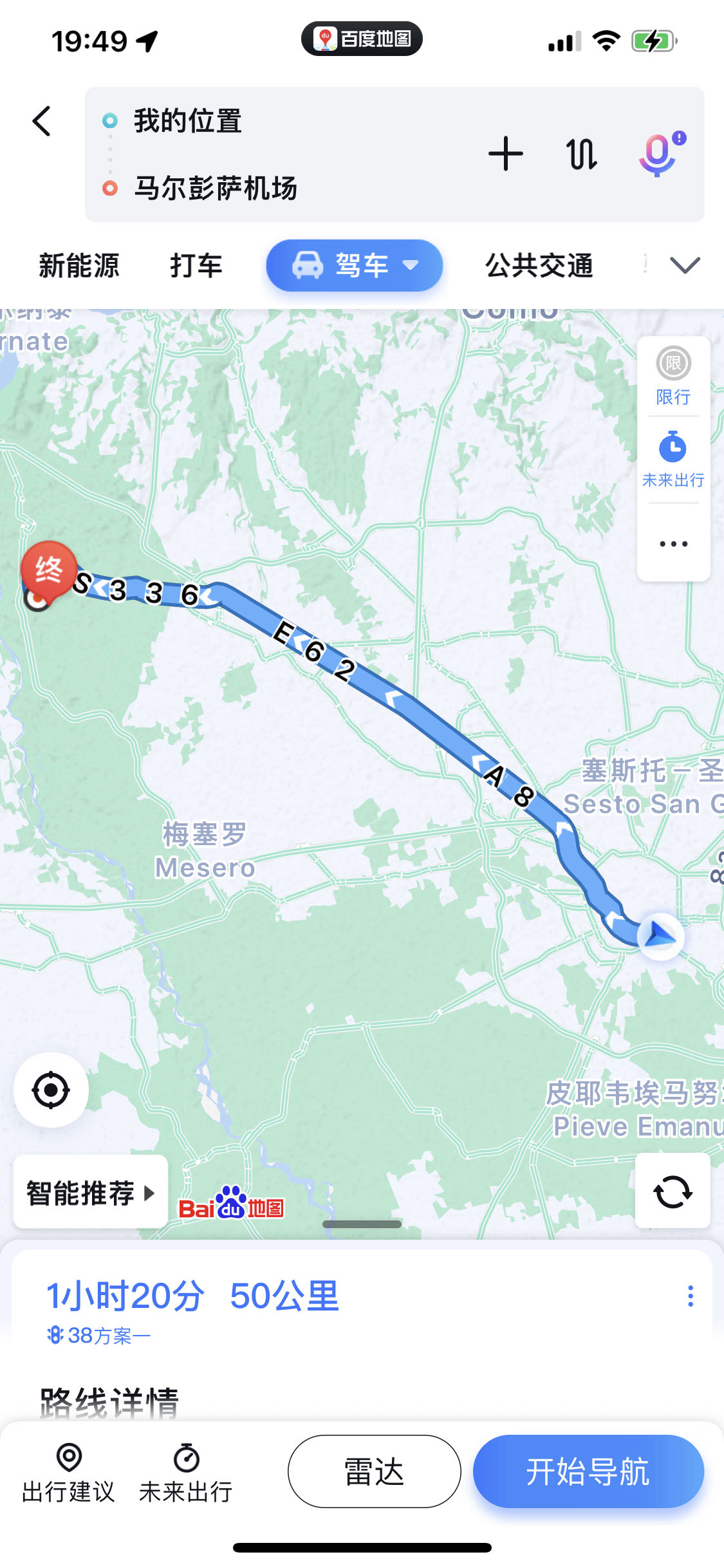Add a waypoint with the plus icon
This screenshot has height=1568, width=724.
click(506, 153)
